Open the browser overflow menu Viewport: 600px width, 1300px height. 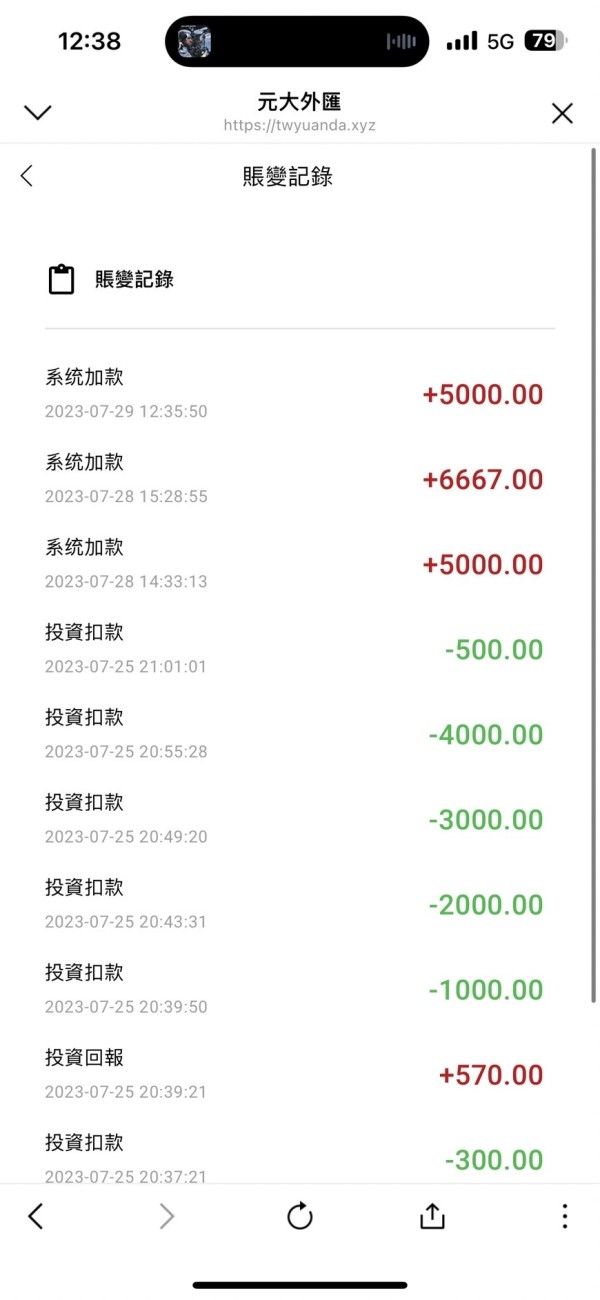coord(565,1216)
